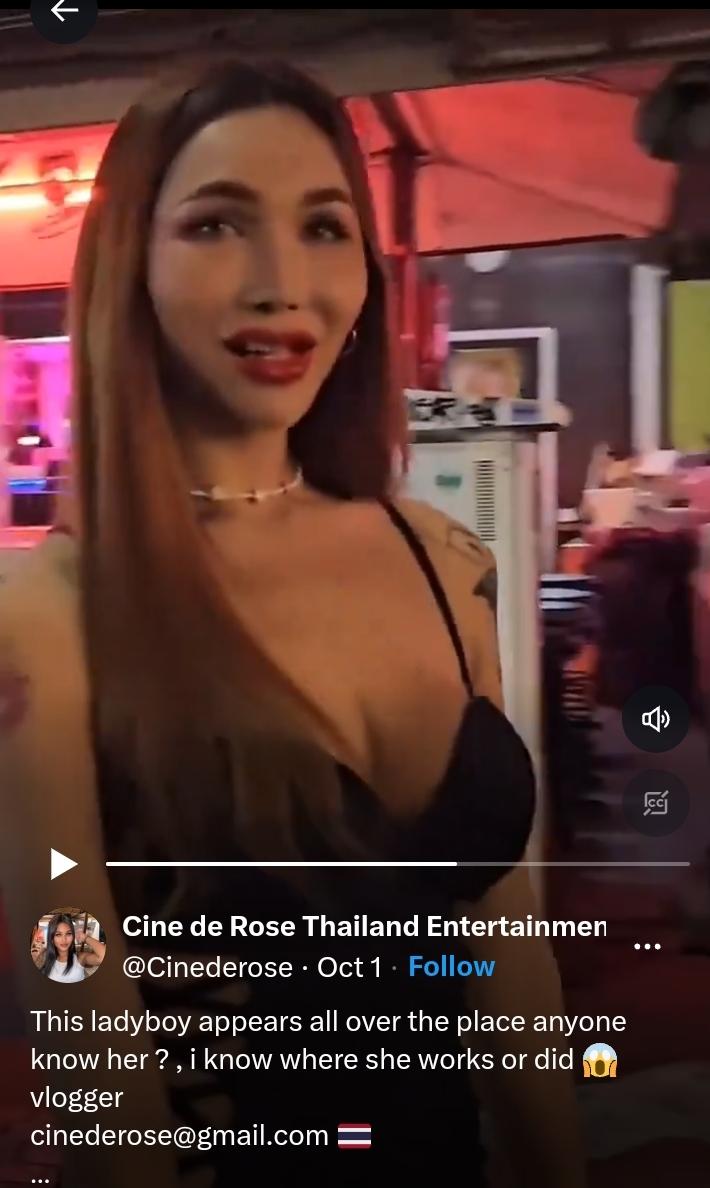
Task: Follow the @Cinederose account
Action: coord(451,967)
